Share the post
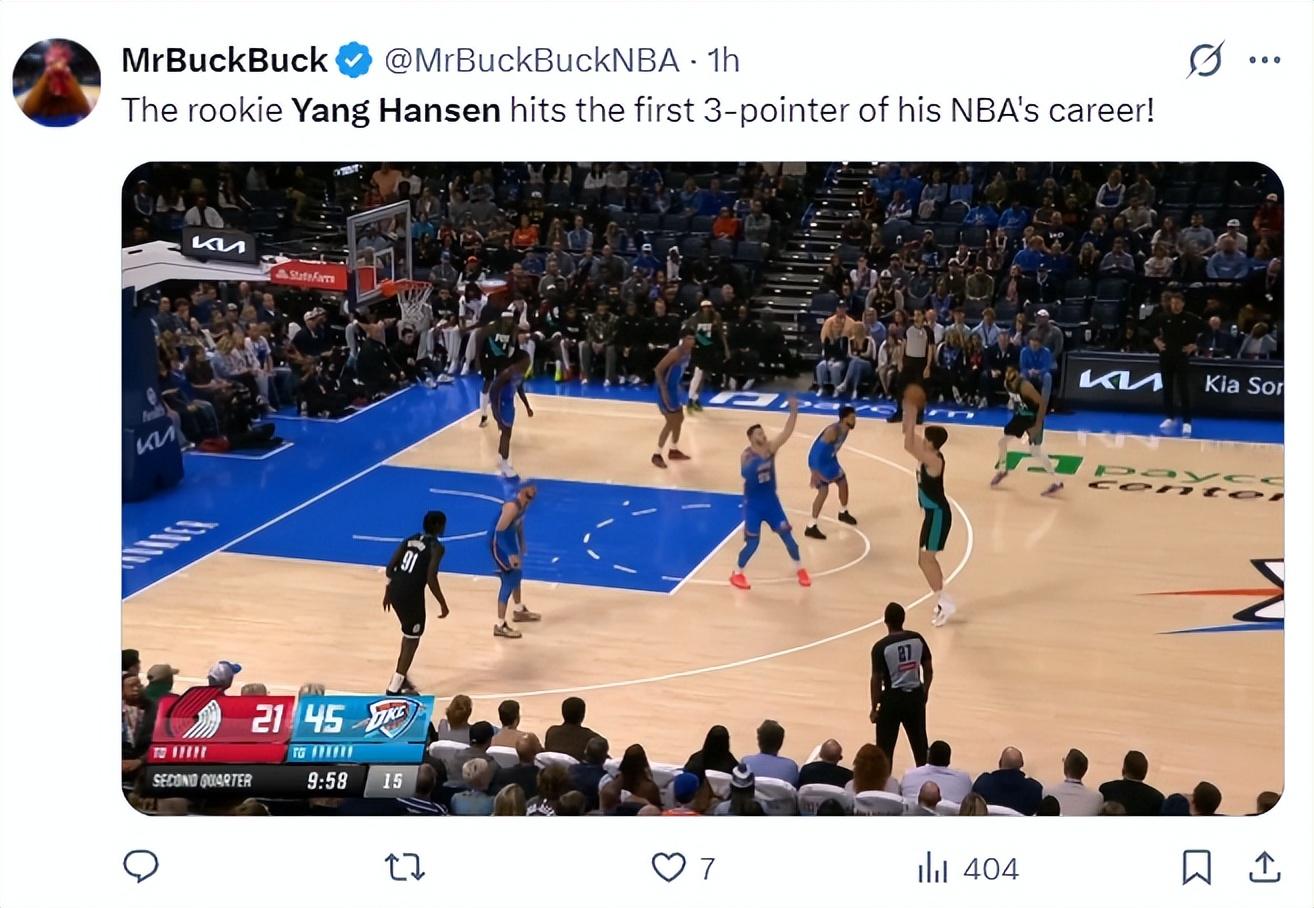 point(1264,866)
